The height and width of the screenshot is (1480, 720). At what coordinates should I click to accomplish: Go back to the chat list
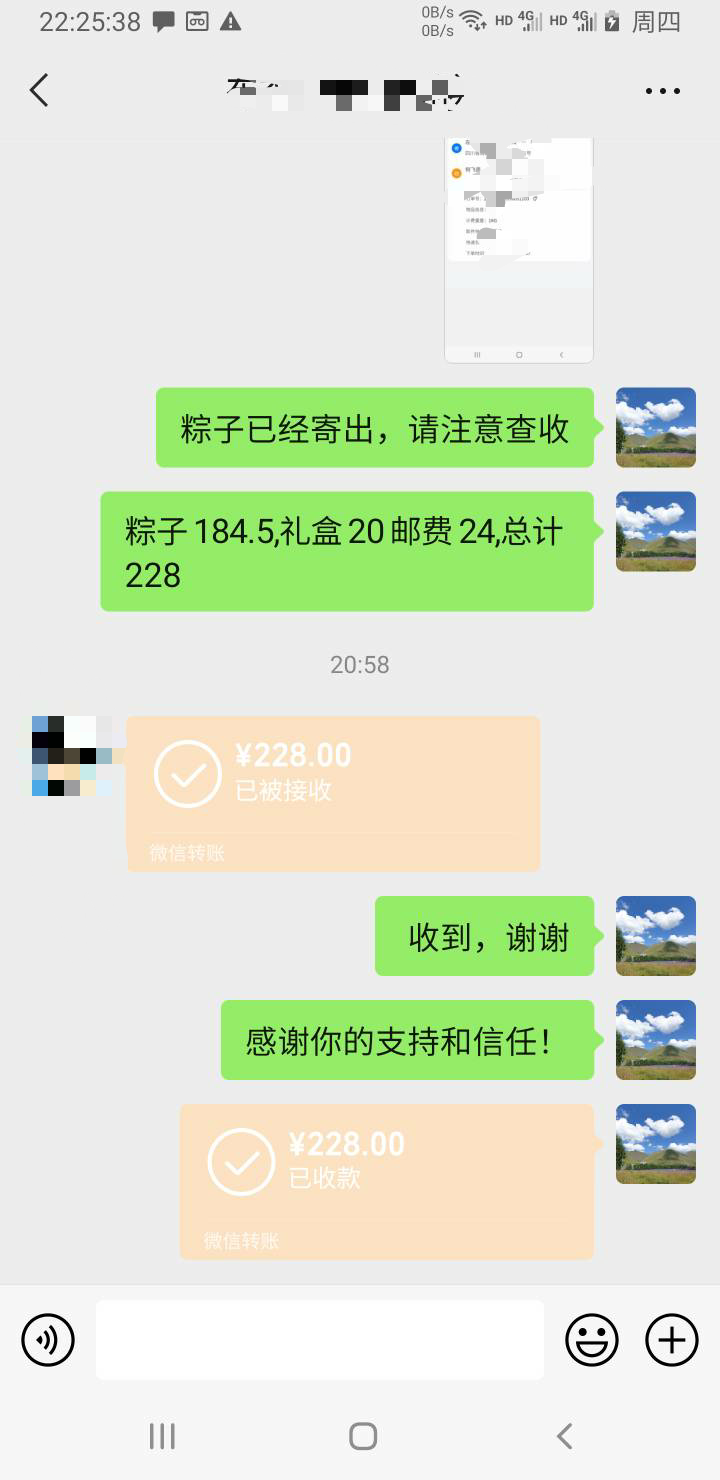click(x=39, y=90)
